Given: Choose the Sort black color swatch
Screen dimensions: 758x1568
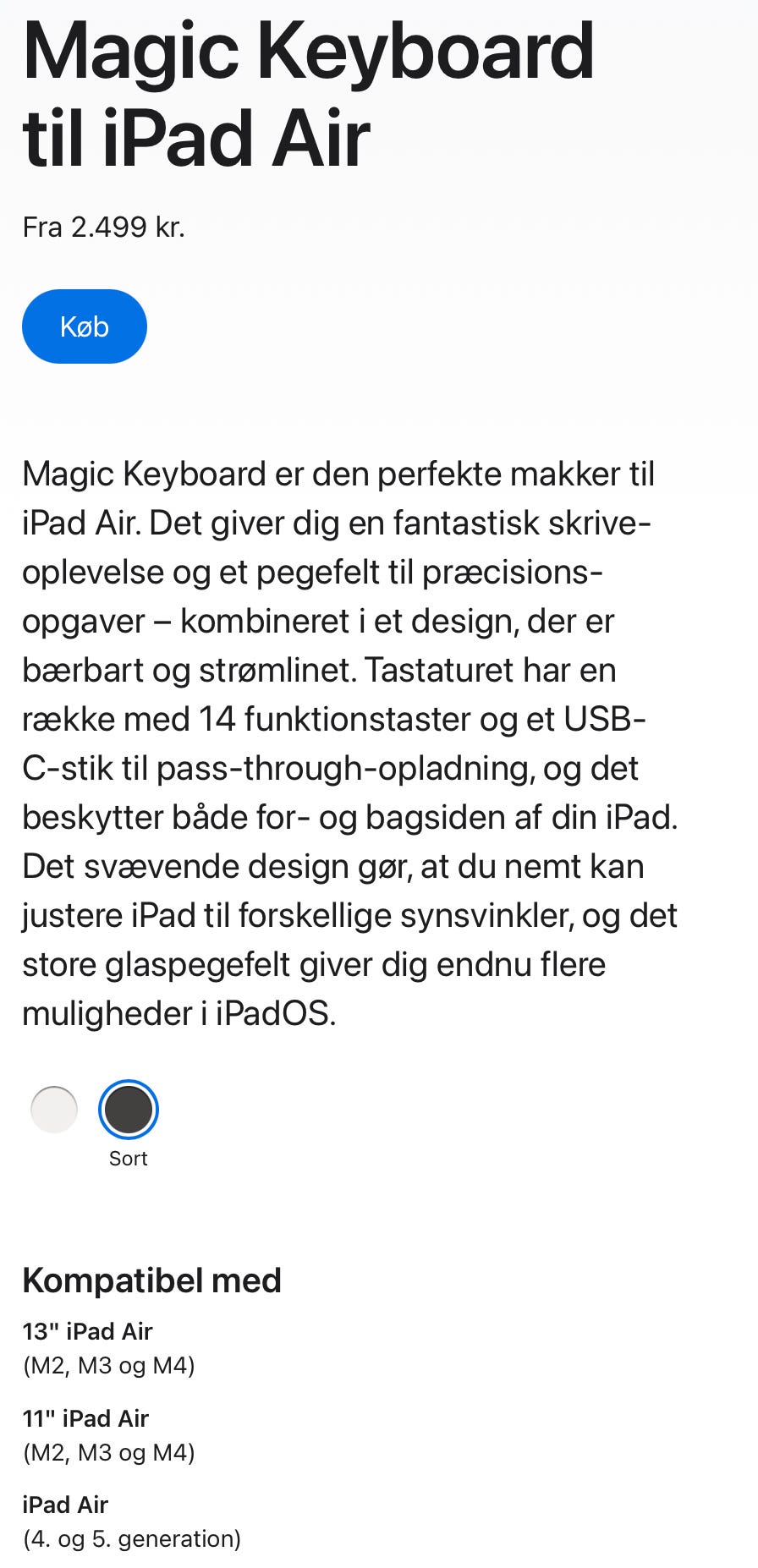Looking at the screenshot, I should pyautogui.click(x=129, y=1109).
